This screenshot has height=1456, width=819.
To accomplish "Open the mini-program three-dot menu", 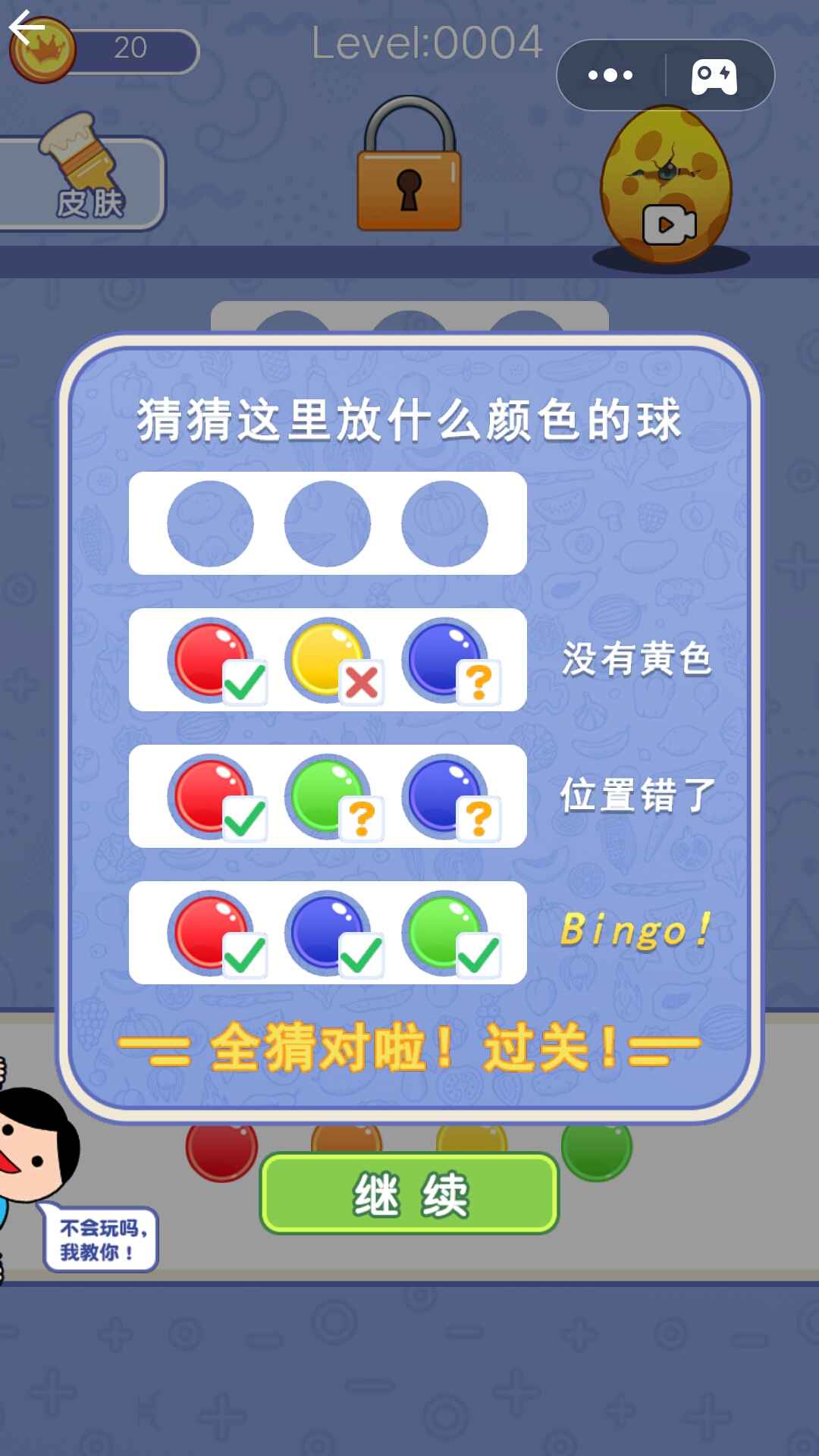I will click(x=610, y=75).
